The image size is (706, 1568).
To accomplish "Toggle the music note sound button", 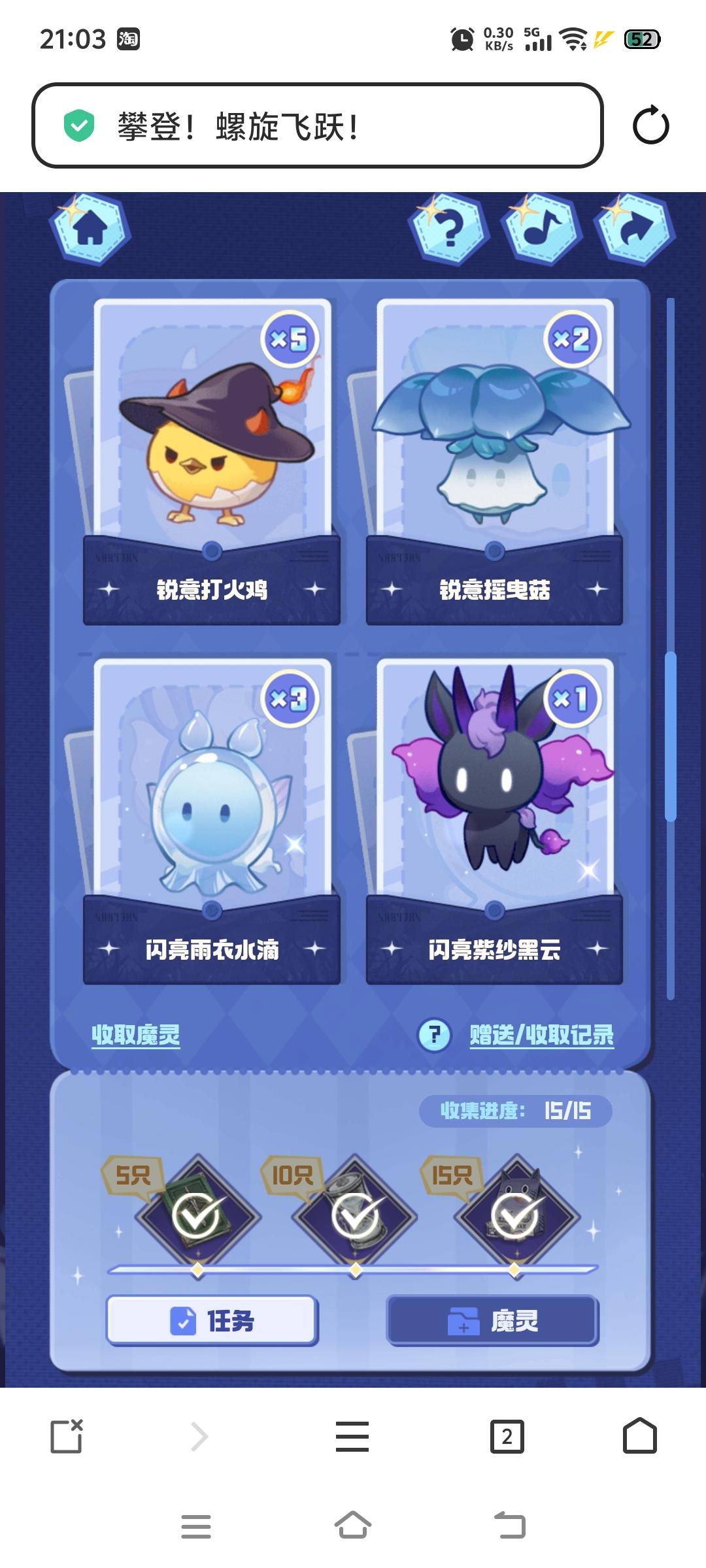I will tap(541, 229).
